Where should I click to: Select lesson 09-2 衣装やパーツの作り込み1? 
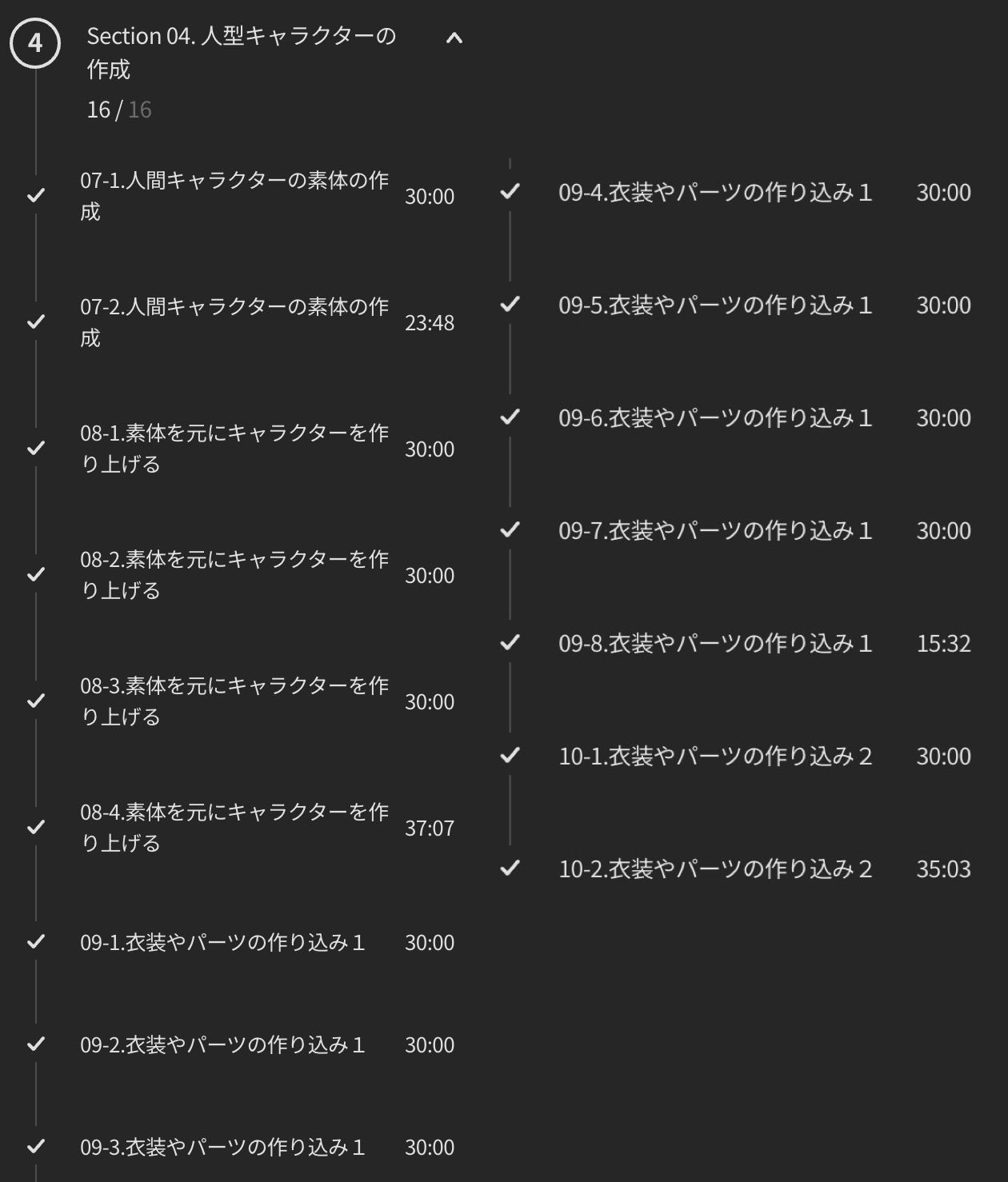(222, 1045)
